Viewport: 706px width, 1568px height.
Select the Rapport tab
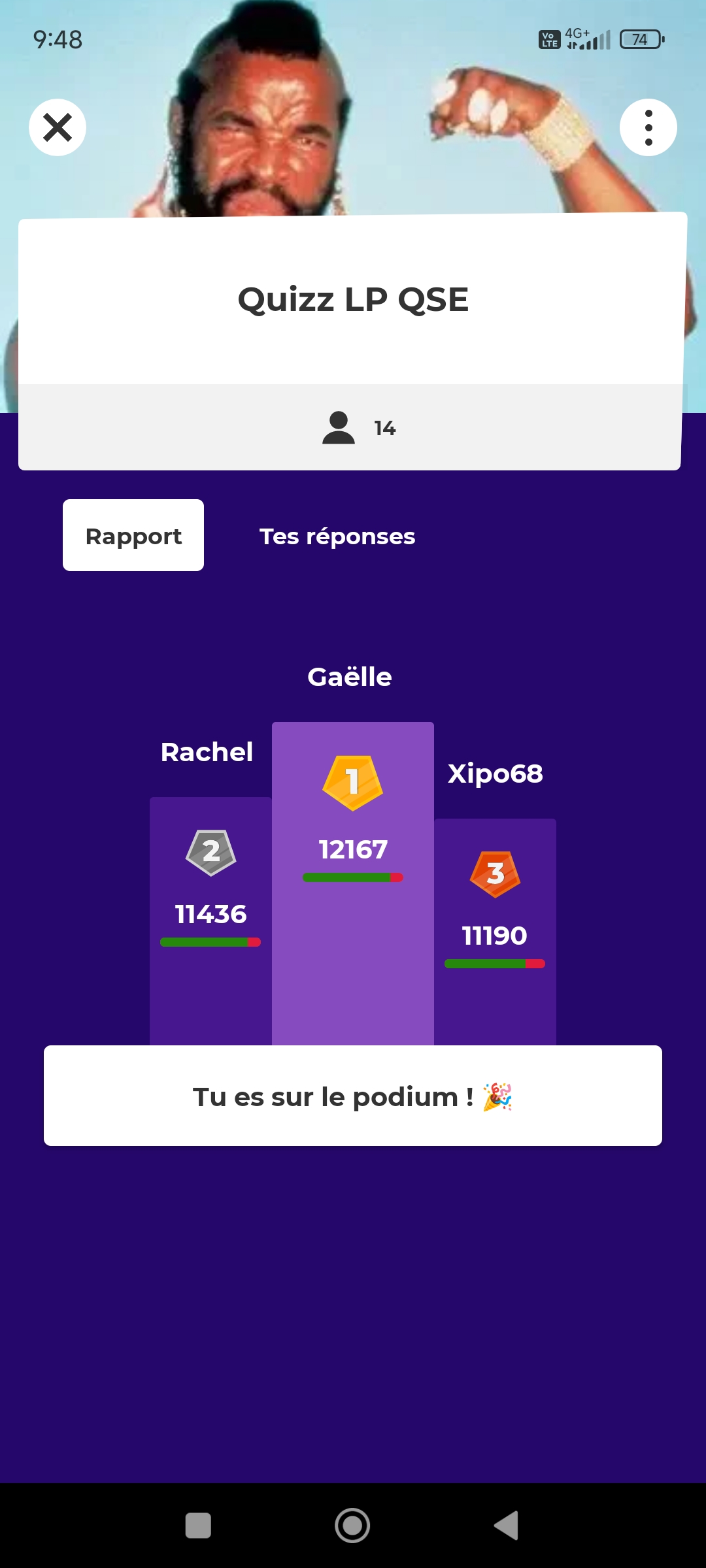click(x=133, y=536)
